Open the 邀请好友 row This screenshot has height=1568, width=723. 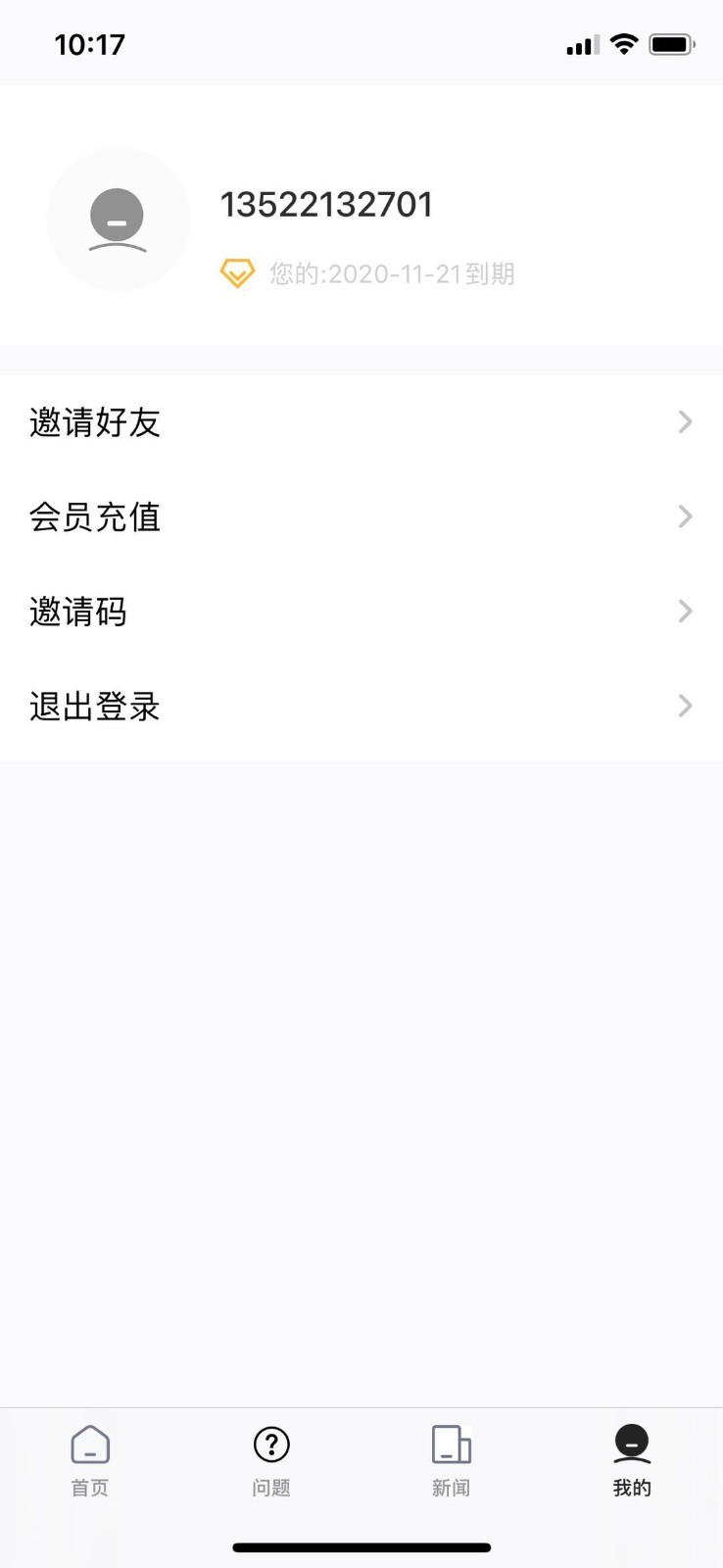(361, 422)
